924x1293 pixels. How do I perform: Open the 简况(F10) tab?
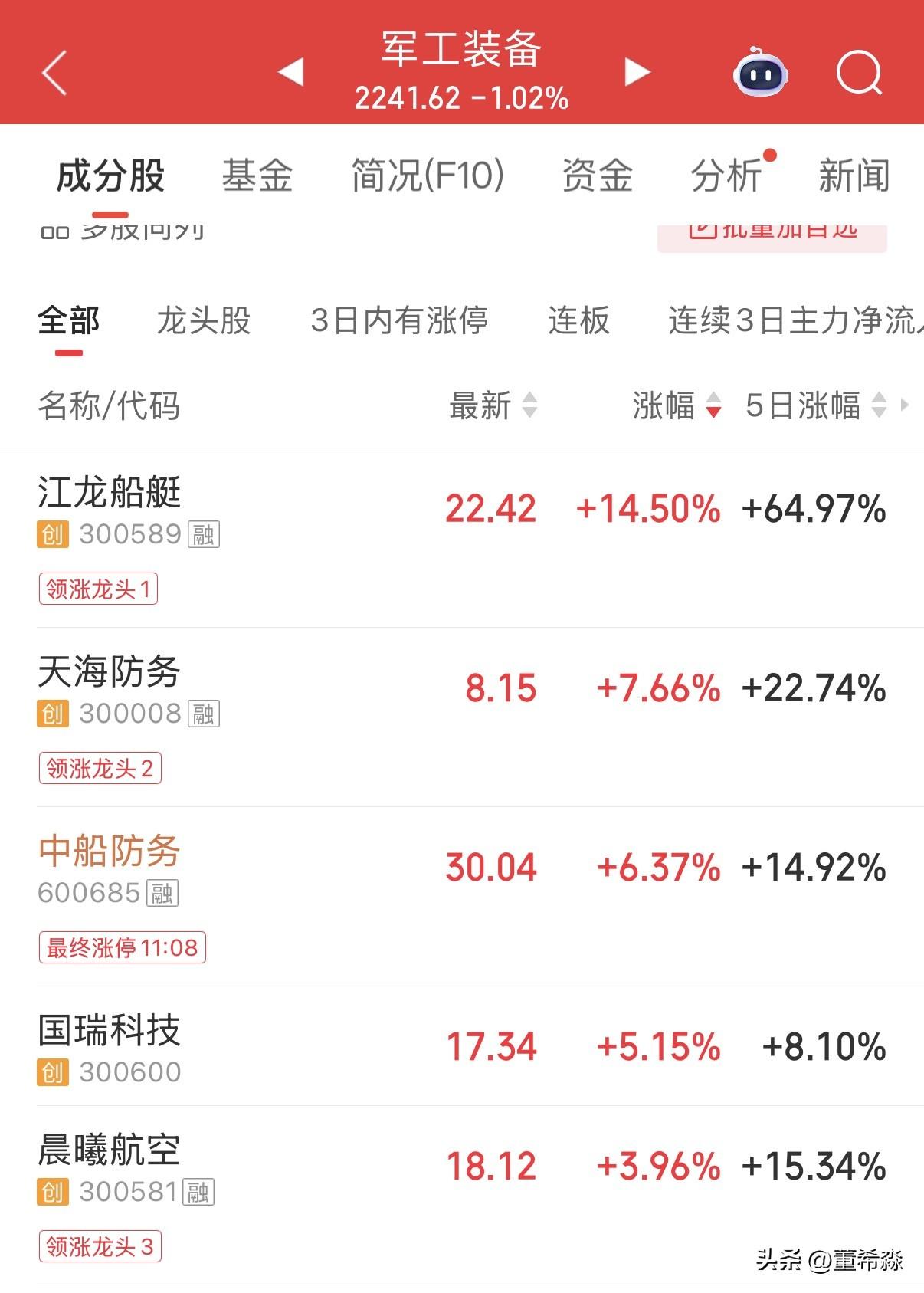[x=428, y=176]
